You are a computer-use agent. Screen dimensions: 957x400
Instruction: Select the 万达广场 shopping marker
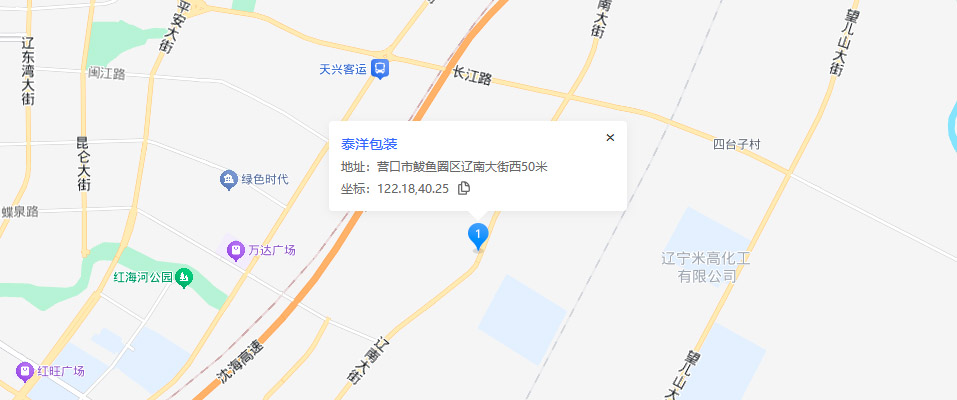(x=234, y=250)
